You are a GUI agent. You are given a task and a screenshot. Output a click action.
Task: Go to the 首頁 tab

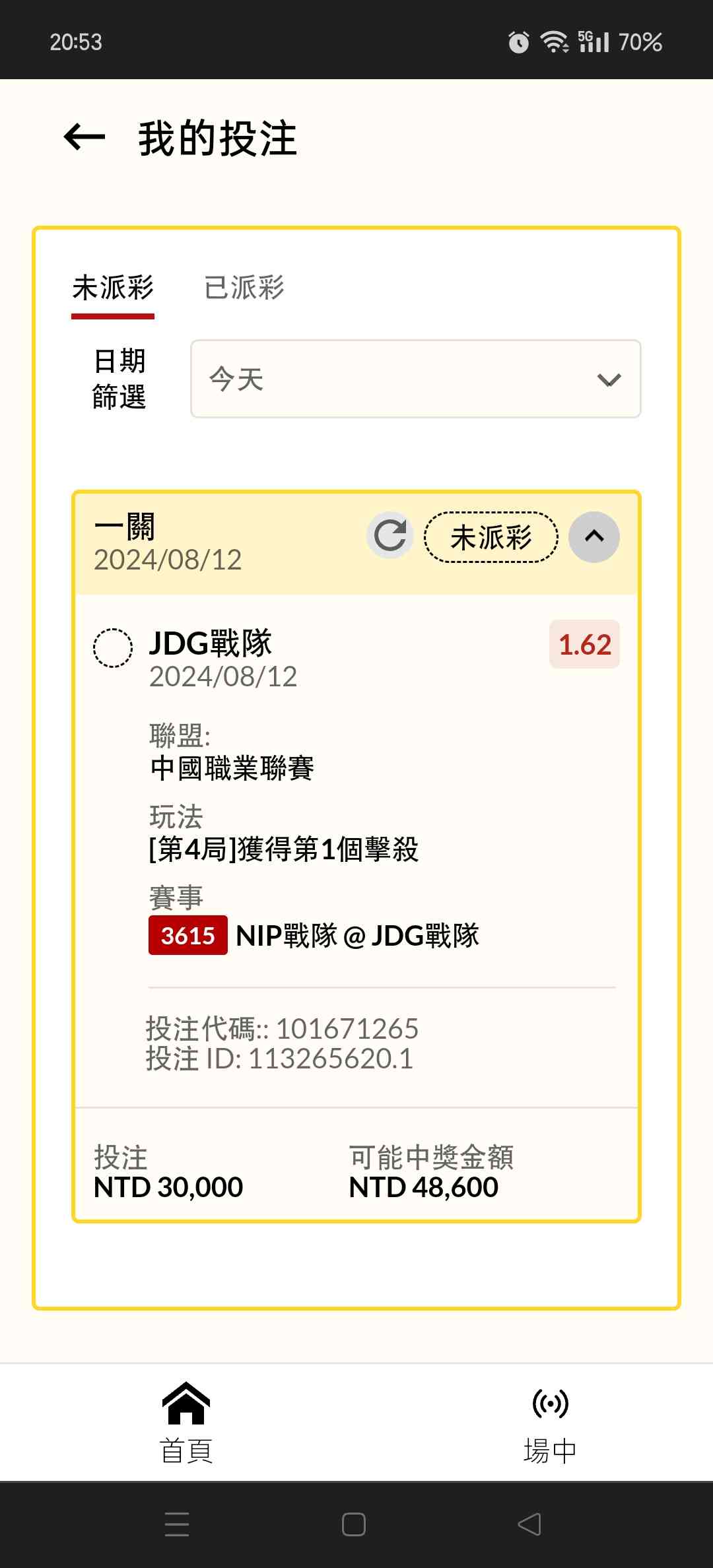coord(186,1421)
